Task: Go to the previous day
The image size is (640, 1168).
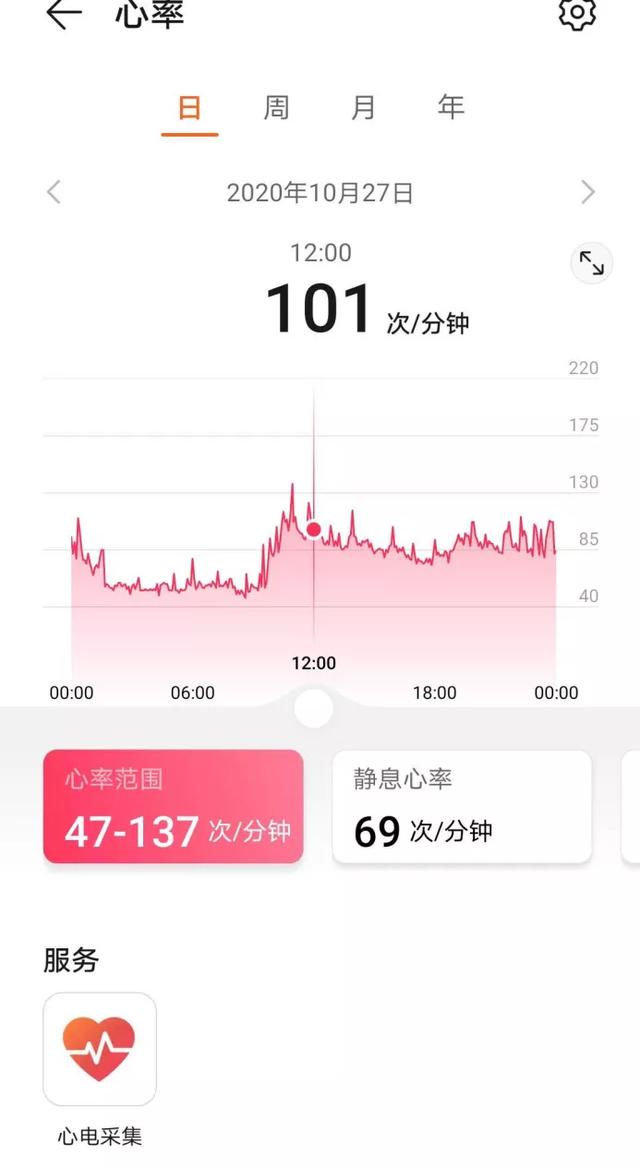Action: point(54,192)
